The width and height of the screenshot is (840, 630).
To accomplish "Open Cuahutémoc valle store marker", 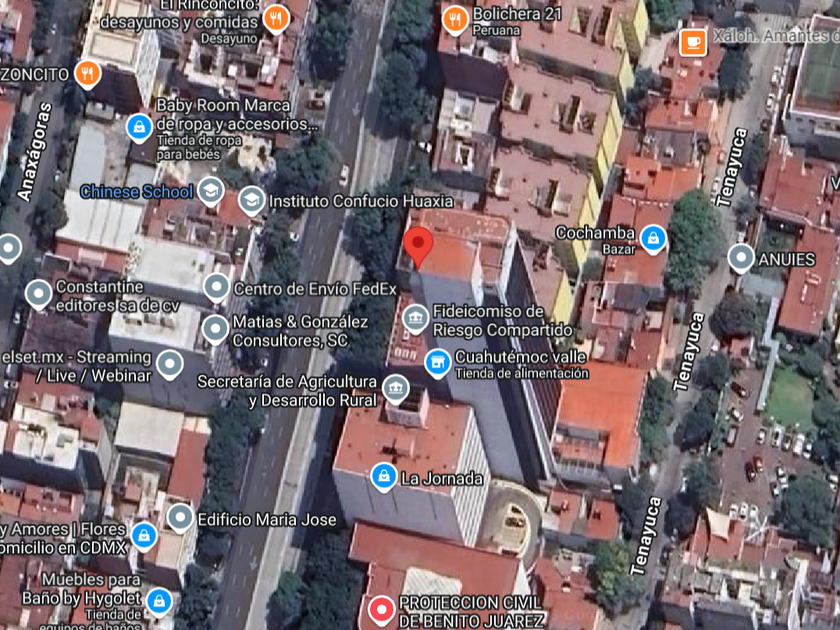I will pos(438,363).
